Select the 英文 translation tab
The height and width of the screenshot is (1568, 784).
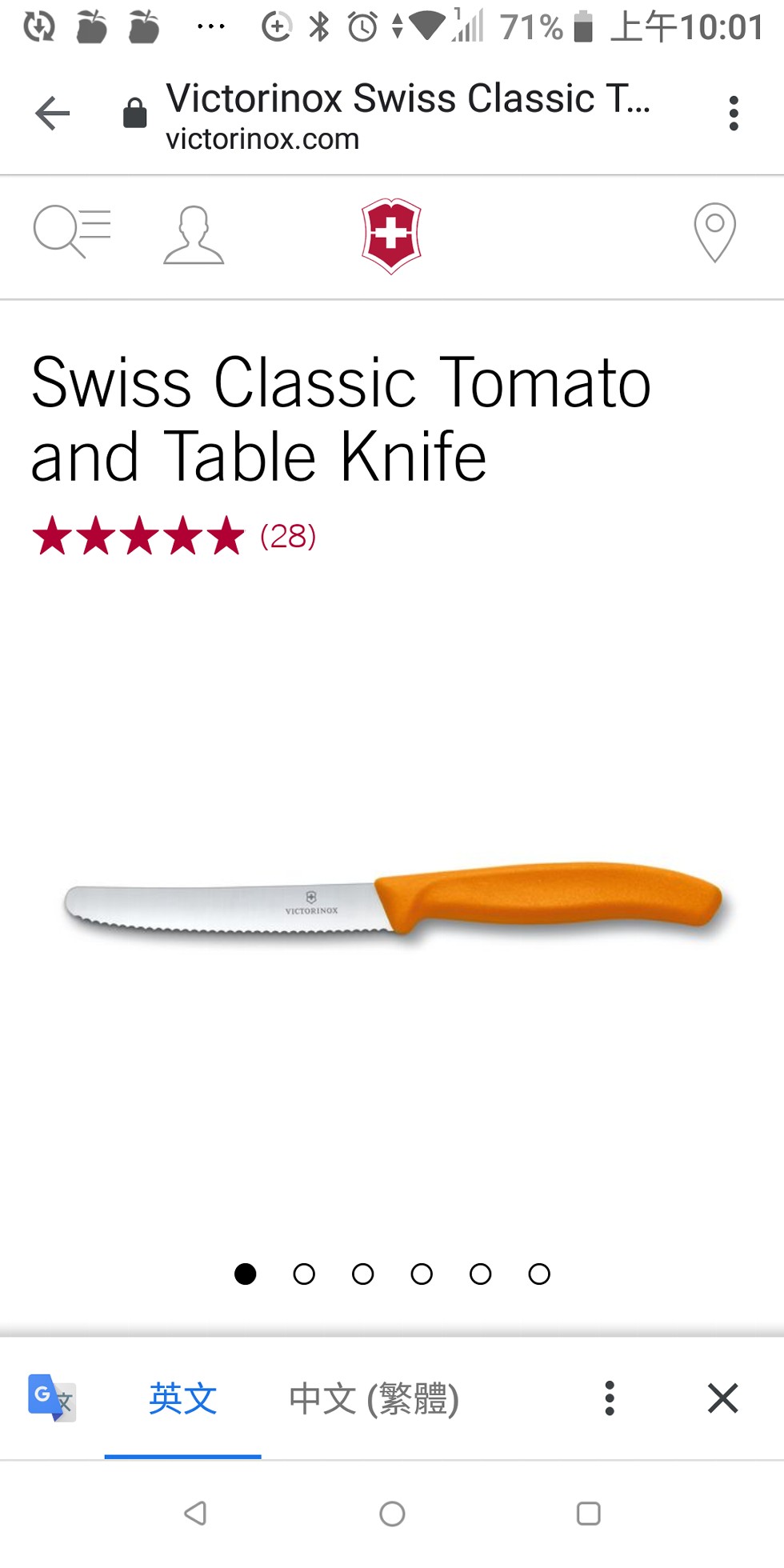pos(182,1398)
